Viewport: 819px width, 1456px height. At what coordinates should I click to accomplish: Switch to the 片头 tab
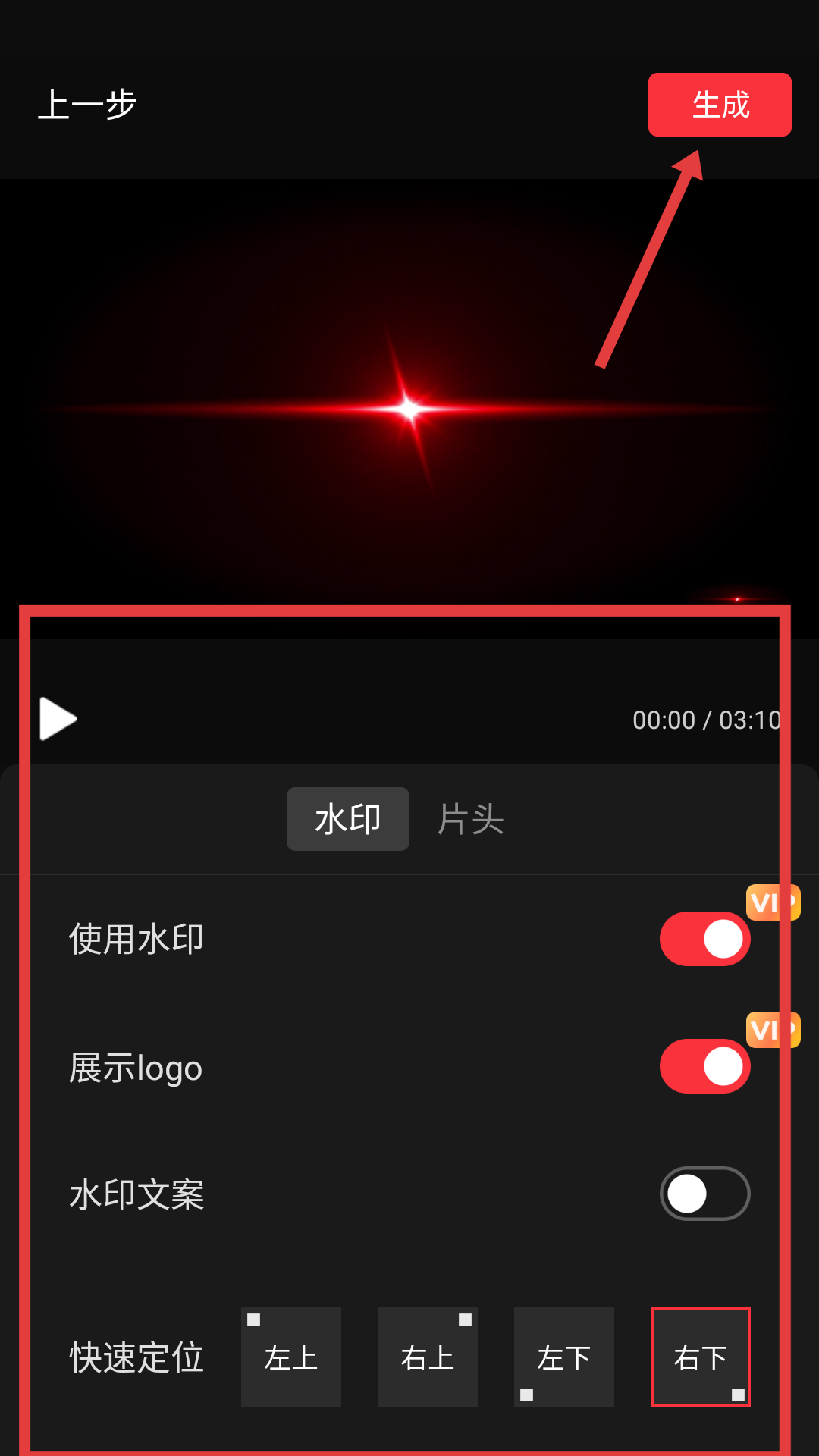(471, 819)
